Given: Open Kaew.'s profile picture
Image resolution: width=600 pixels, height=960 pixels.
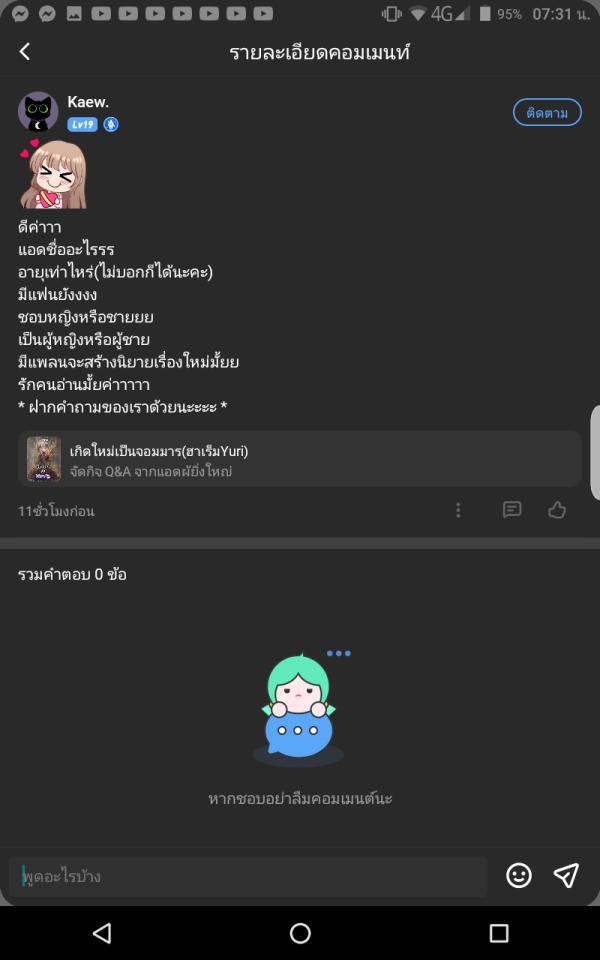Looking at the screenshot, I should coord(38,111).
